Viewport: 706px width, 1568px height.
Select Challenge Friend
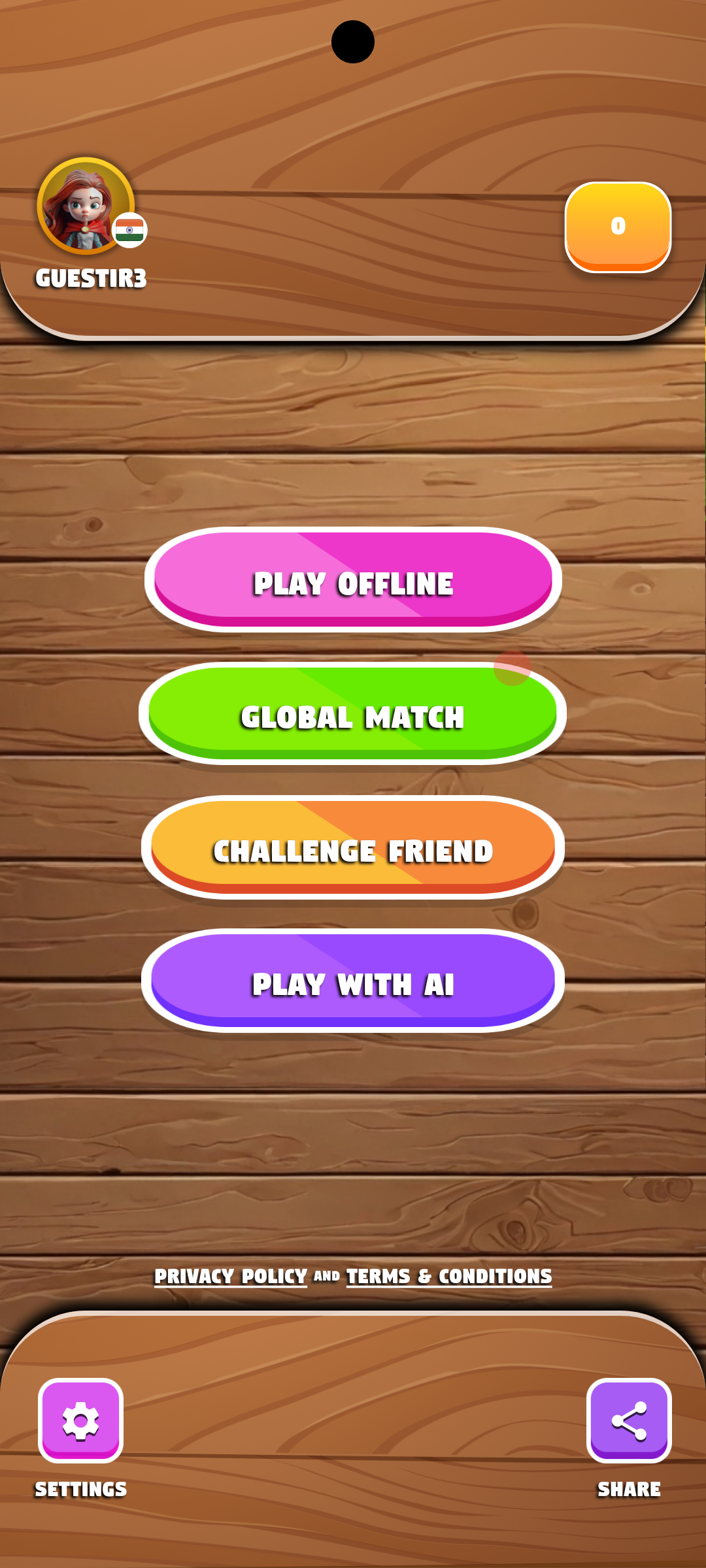tap(353, 848)
